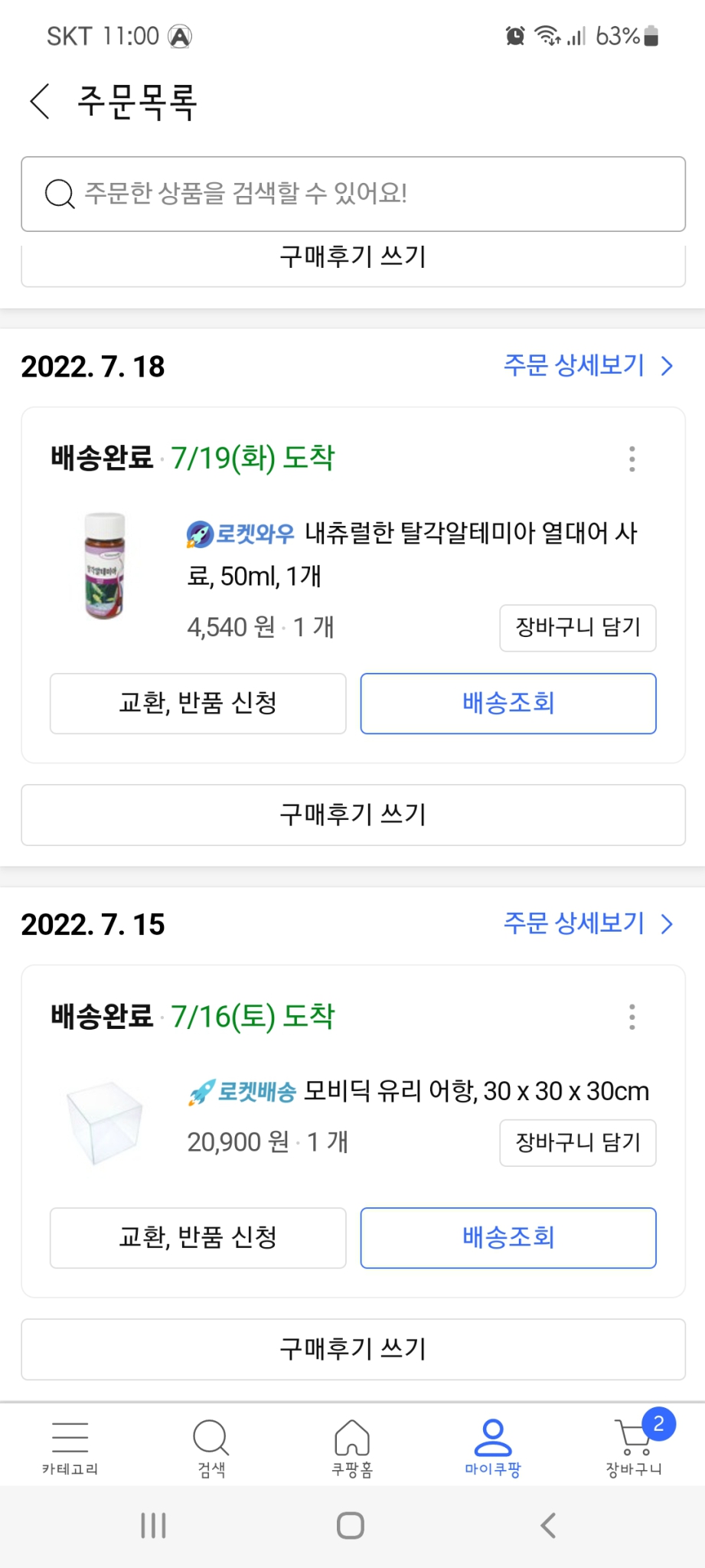Tap the back arrow next to 주문목록
Screen dimensions: 705x1568
[38, 102]
